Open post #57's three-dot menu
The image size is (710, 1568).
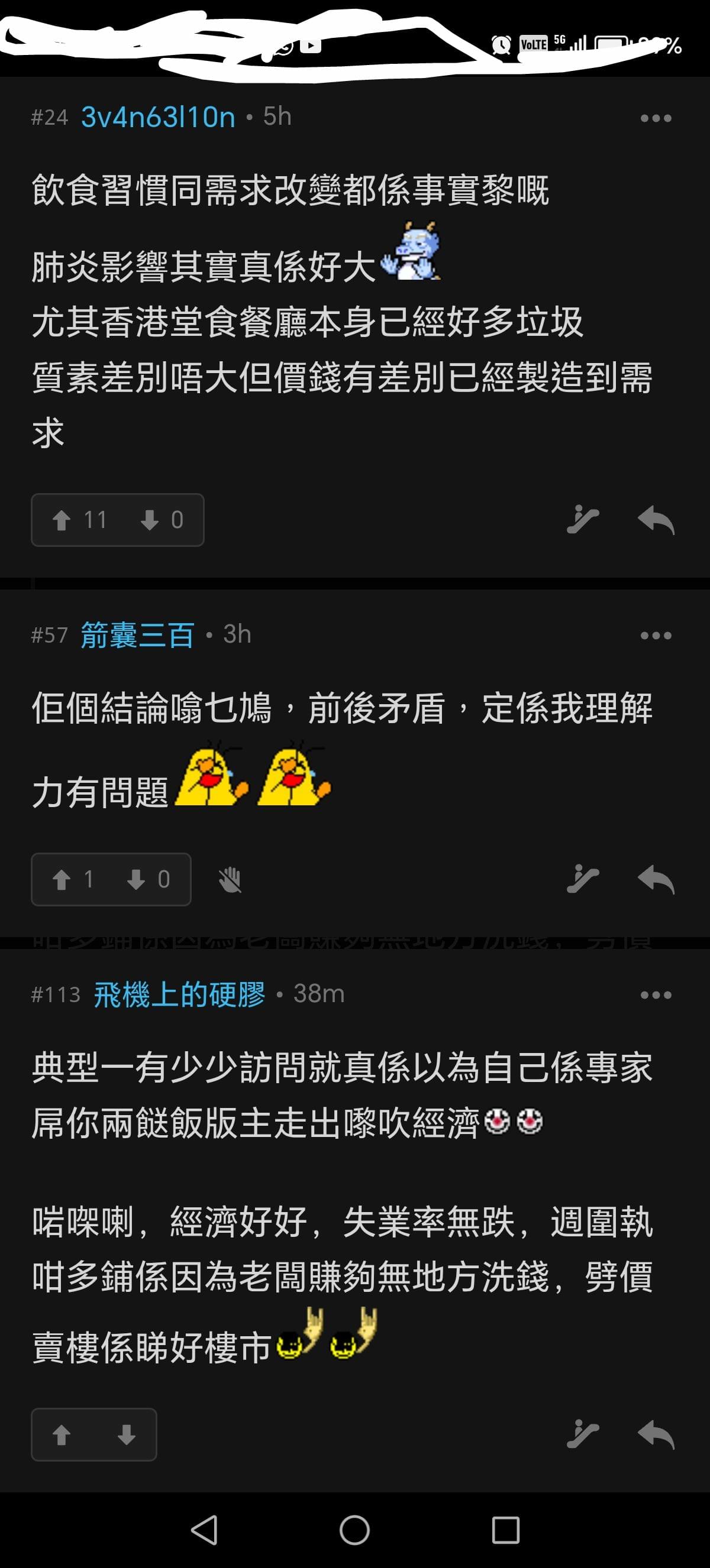pos(656,635)
